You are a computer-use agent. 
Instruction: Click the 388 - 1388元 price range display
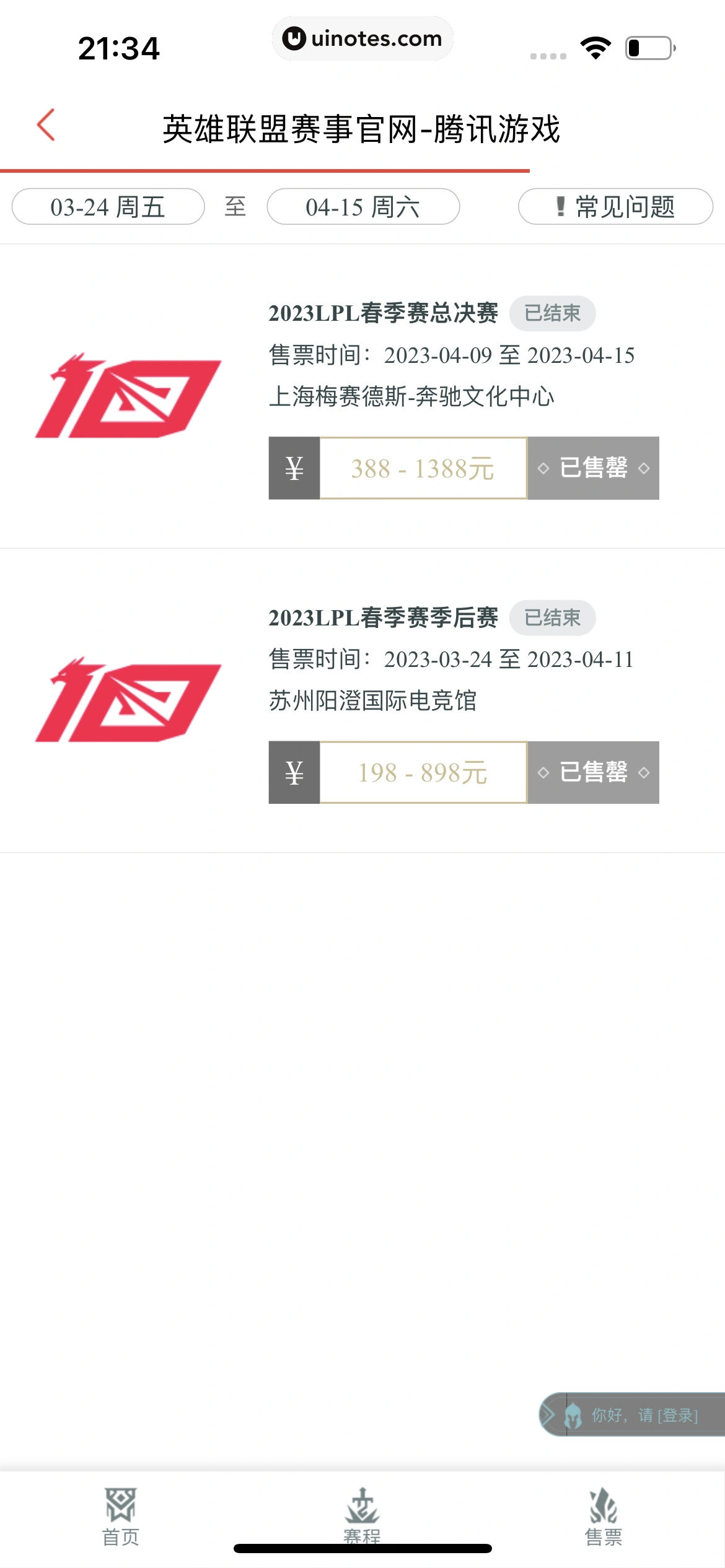coord(421,468)
